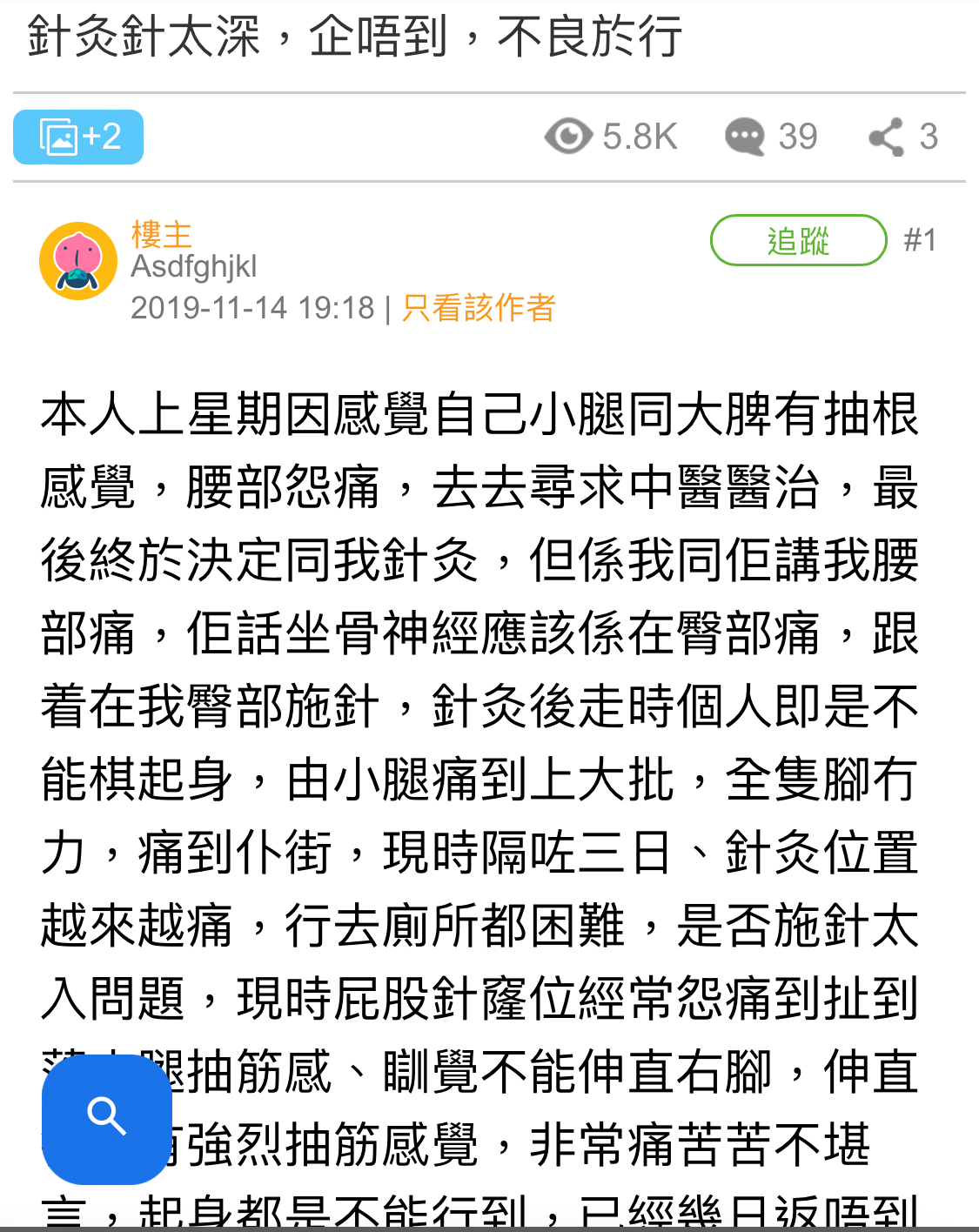Enable the 只看該作者 author-only filter
This screenshot has height=1232, width=979.
click(x=479, y=309)
